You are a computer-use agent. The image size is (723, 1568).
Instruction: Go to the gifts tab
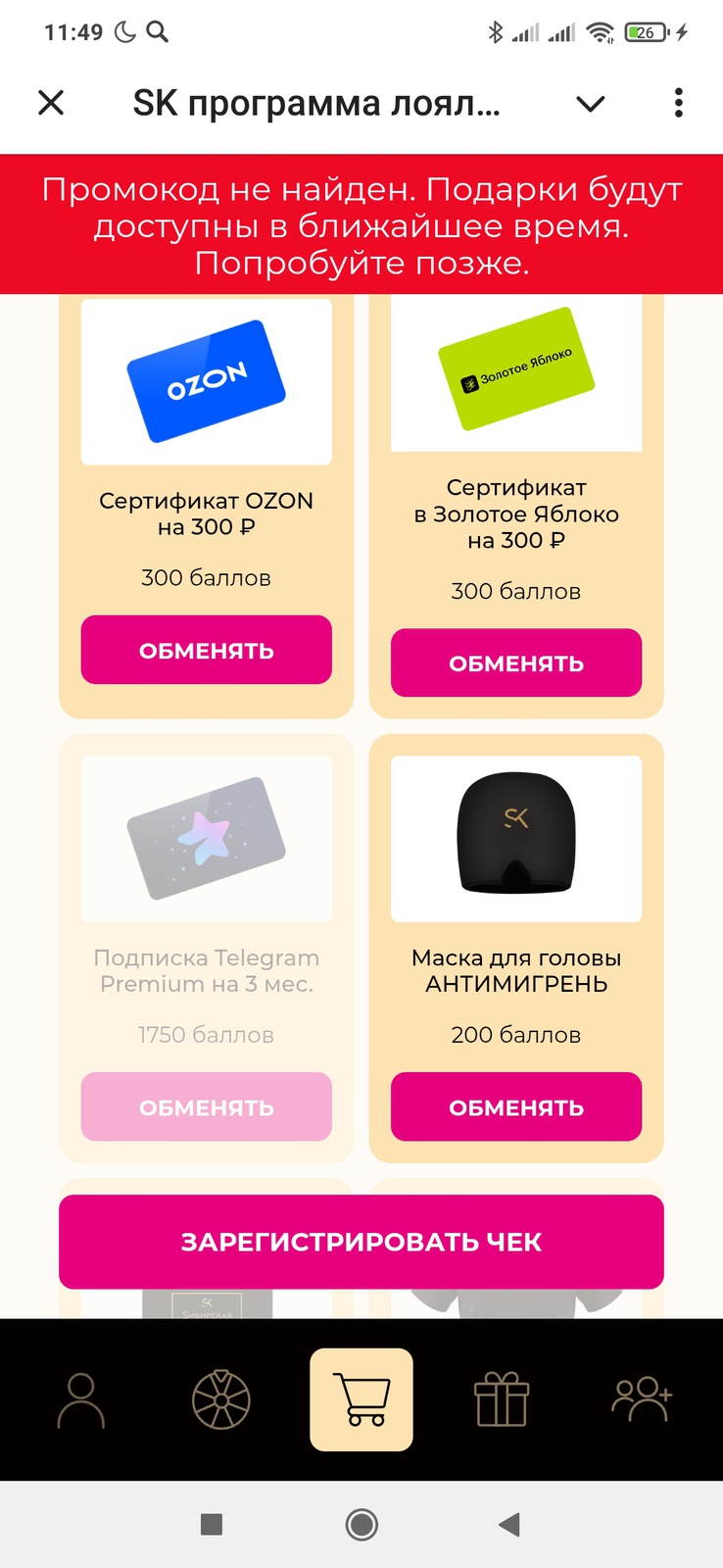click(x=502, y=1399)
